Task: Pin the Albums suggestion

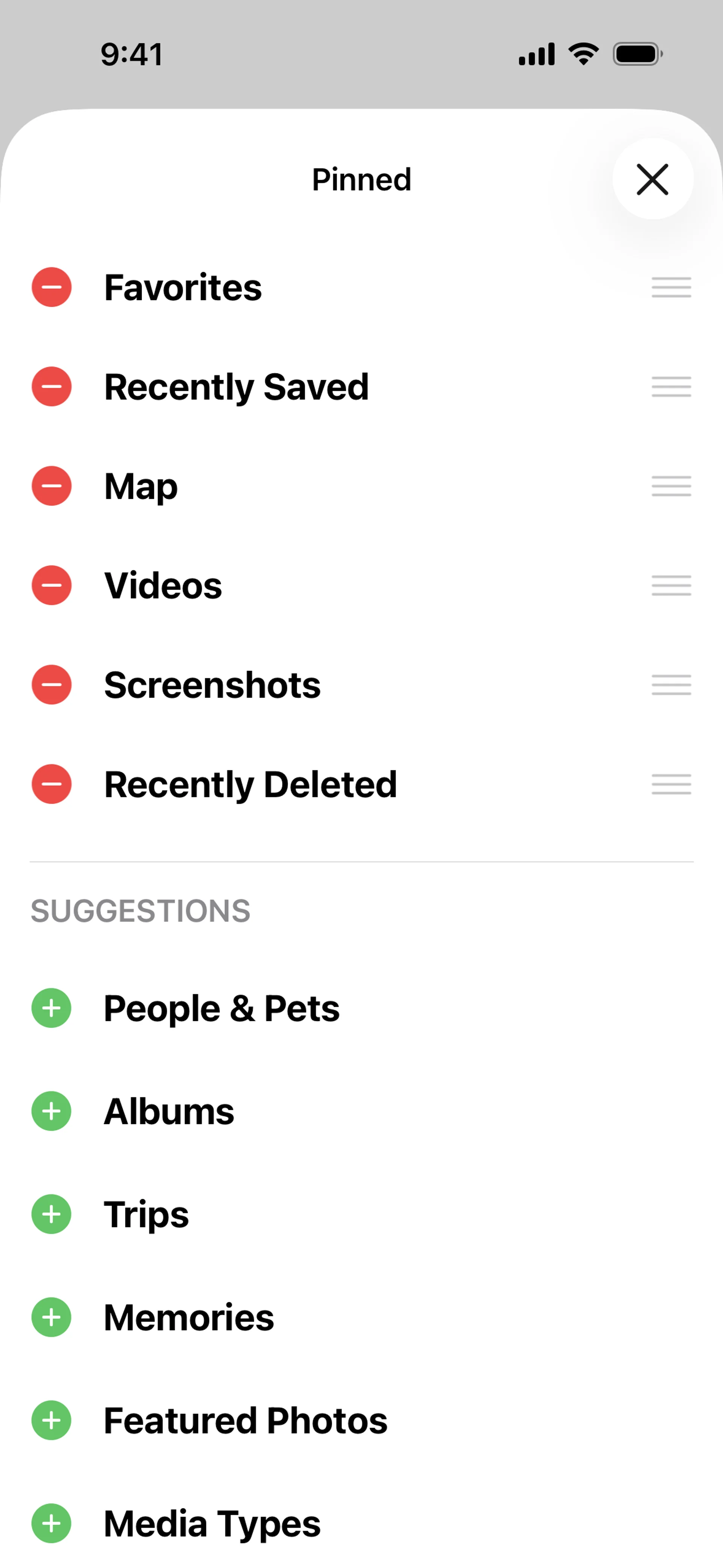Action: coord(52,1111)
